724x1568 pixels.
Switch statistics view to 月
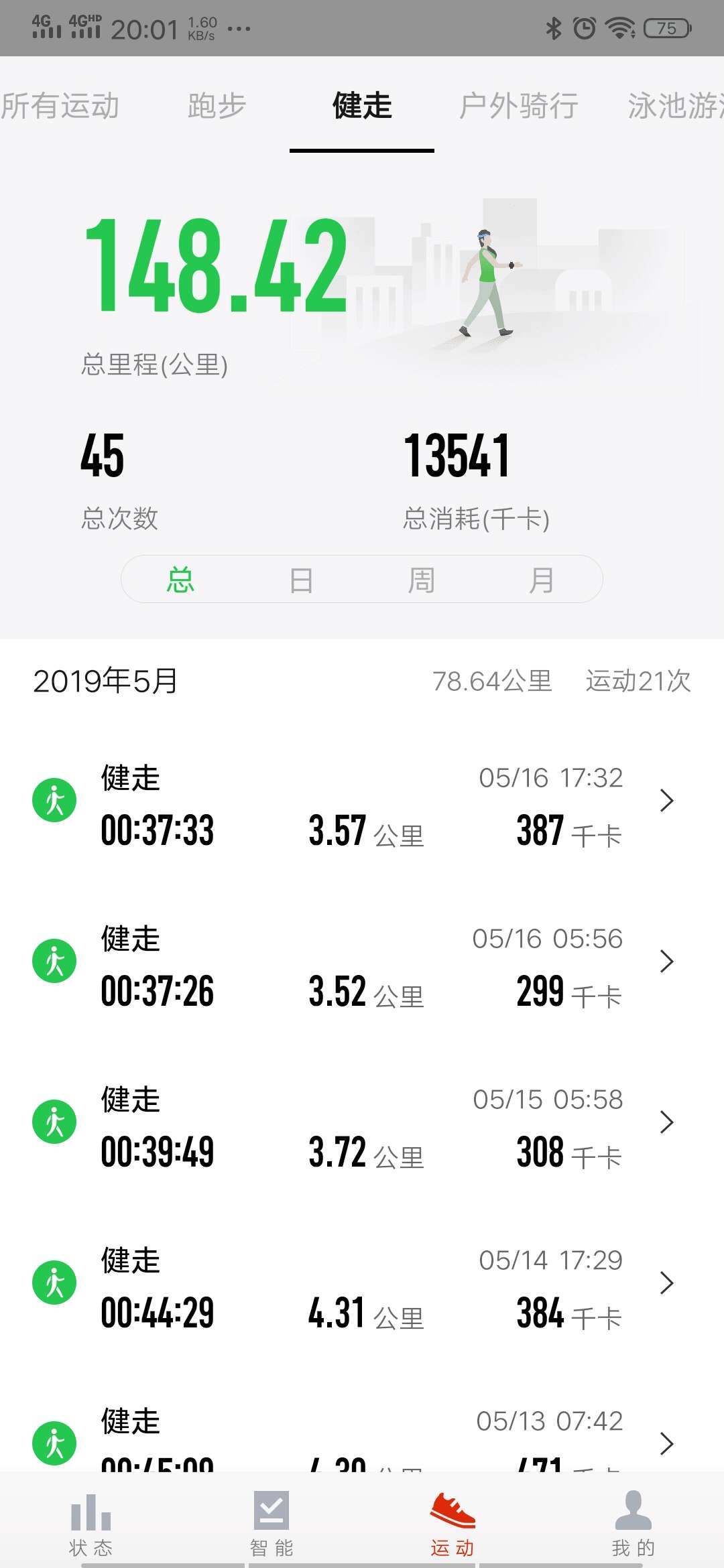tap(543, 579)
